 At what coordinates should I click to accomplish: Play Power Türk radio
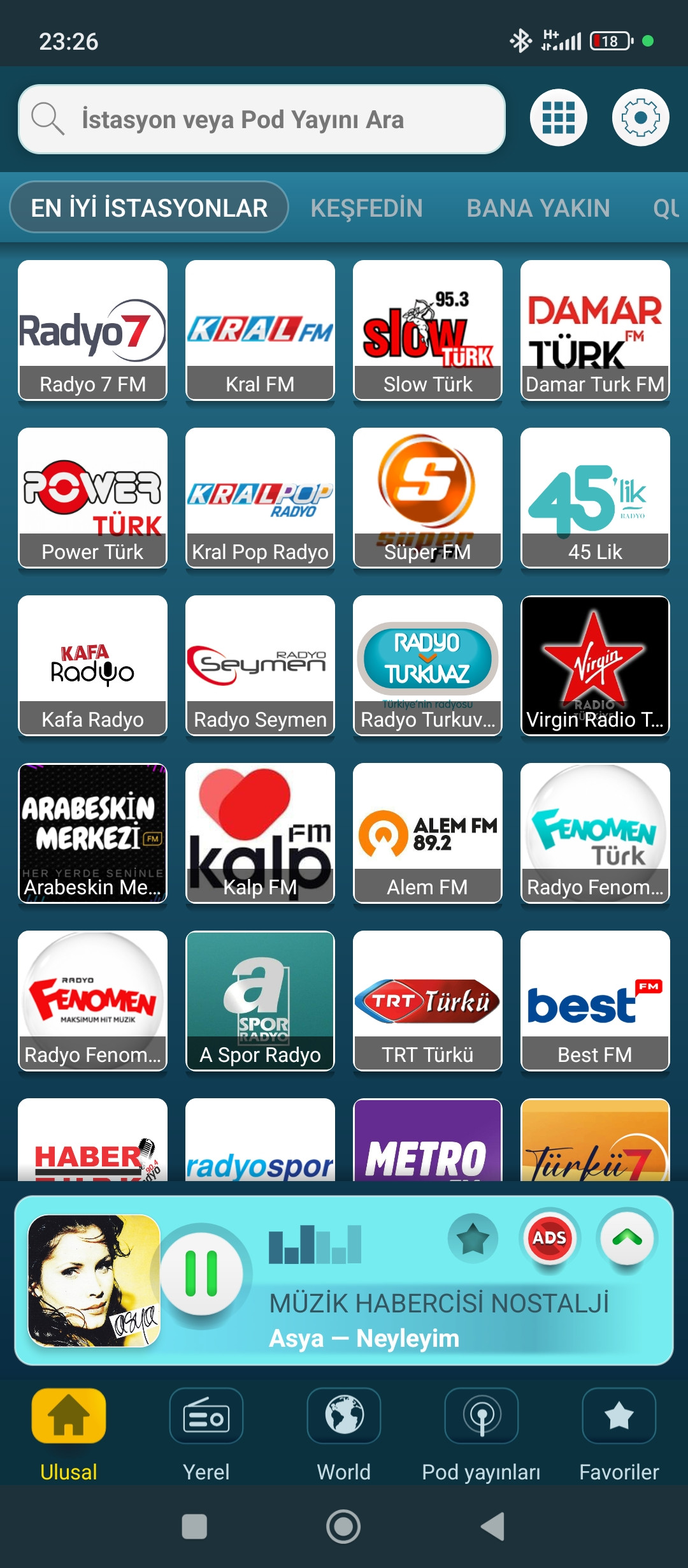click(x=92, y=498)
